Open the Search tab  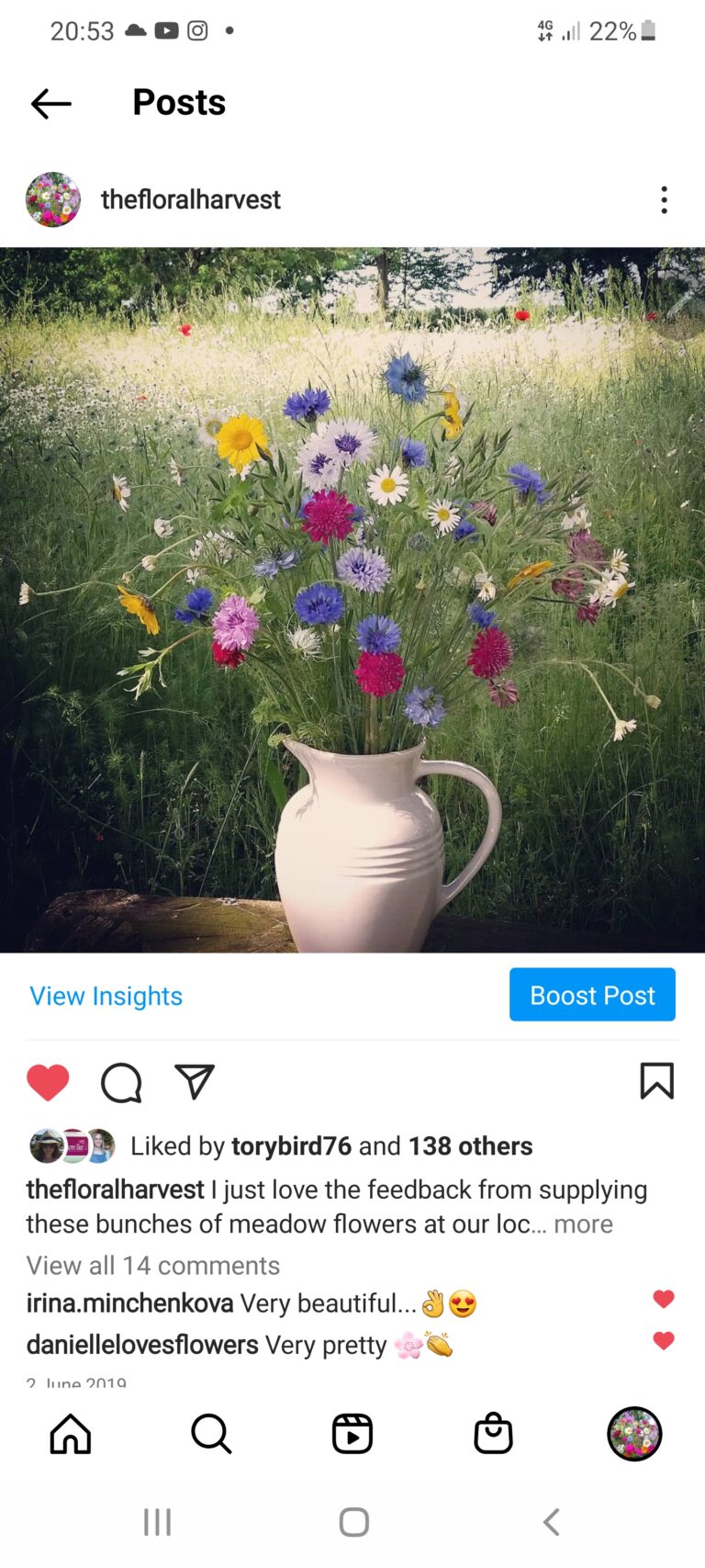pyautogui.click(x=211, y=1434)
